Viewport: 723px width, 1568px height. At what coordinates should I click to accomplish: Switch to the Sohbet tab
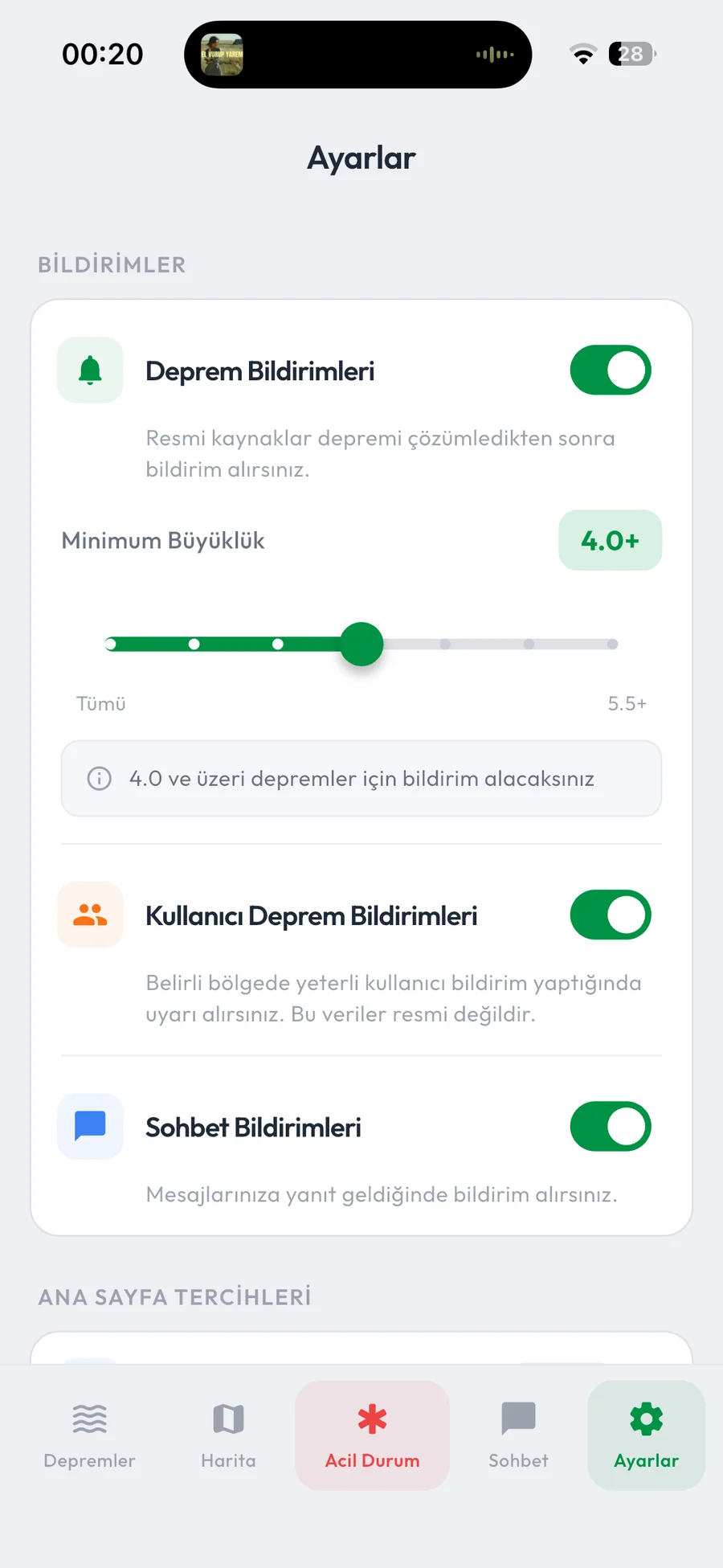click(x=518, y=1435)
